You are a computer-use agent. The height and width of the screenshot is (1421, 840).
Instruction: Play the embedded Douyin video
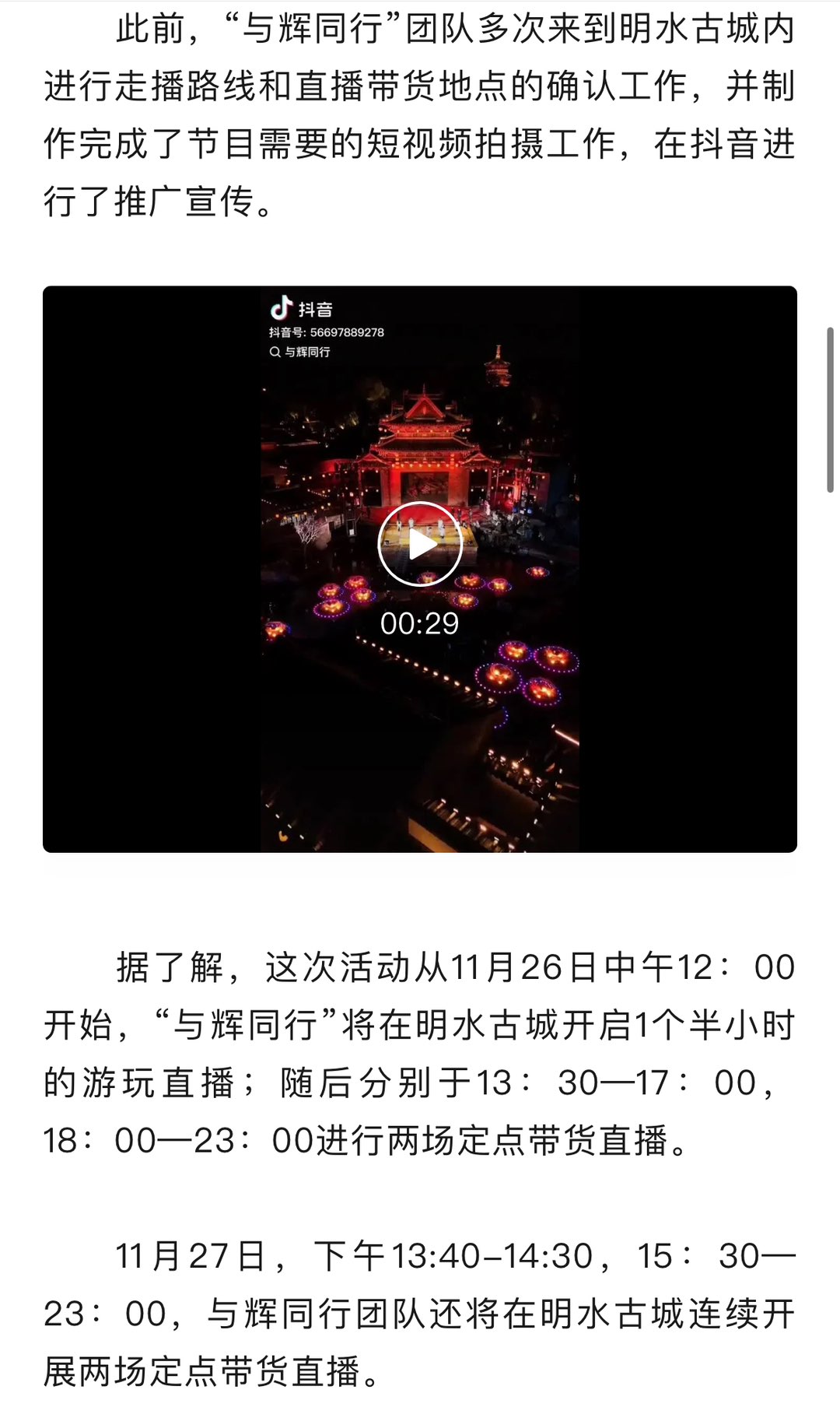pyautogui.click(x=420, y=544)
